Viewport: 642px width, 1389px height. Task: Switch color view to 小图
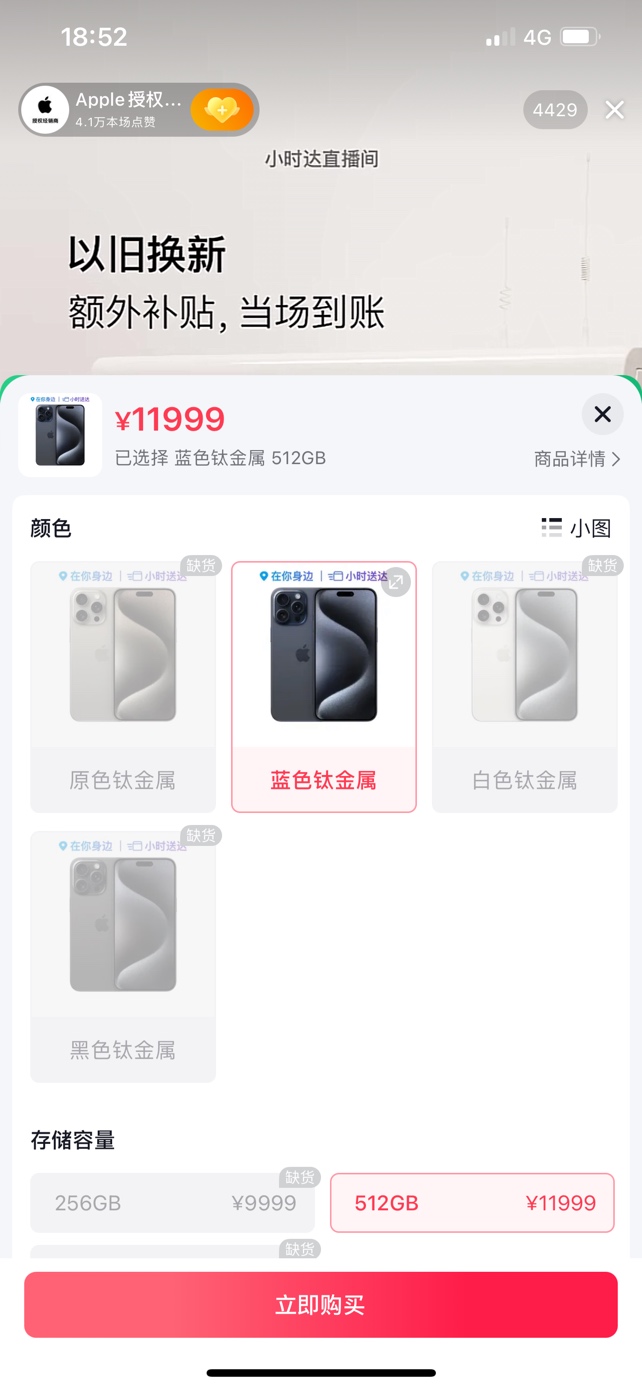(x=576, y=527)
